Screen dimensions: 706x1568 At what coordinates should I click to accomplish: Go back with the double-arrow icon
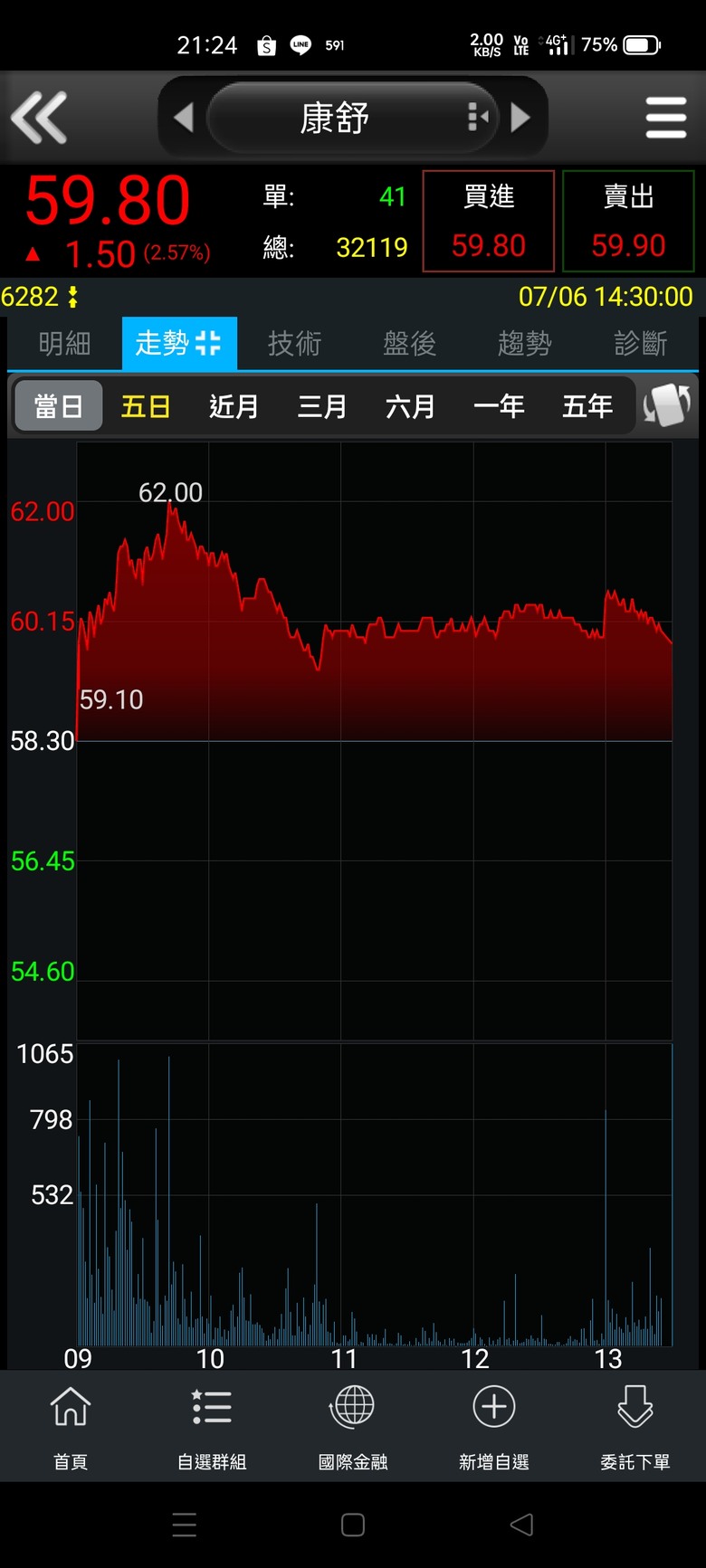39,118
